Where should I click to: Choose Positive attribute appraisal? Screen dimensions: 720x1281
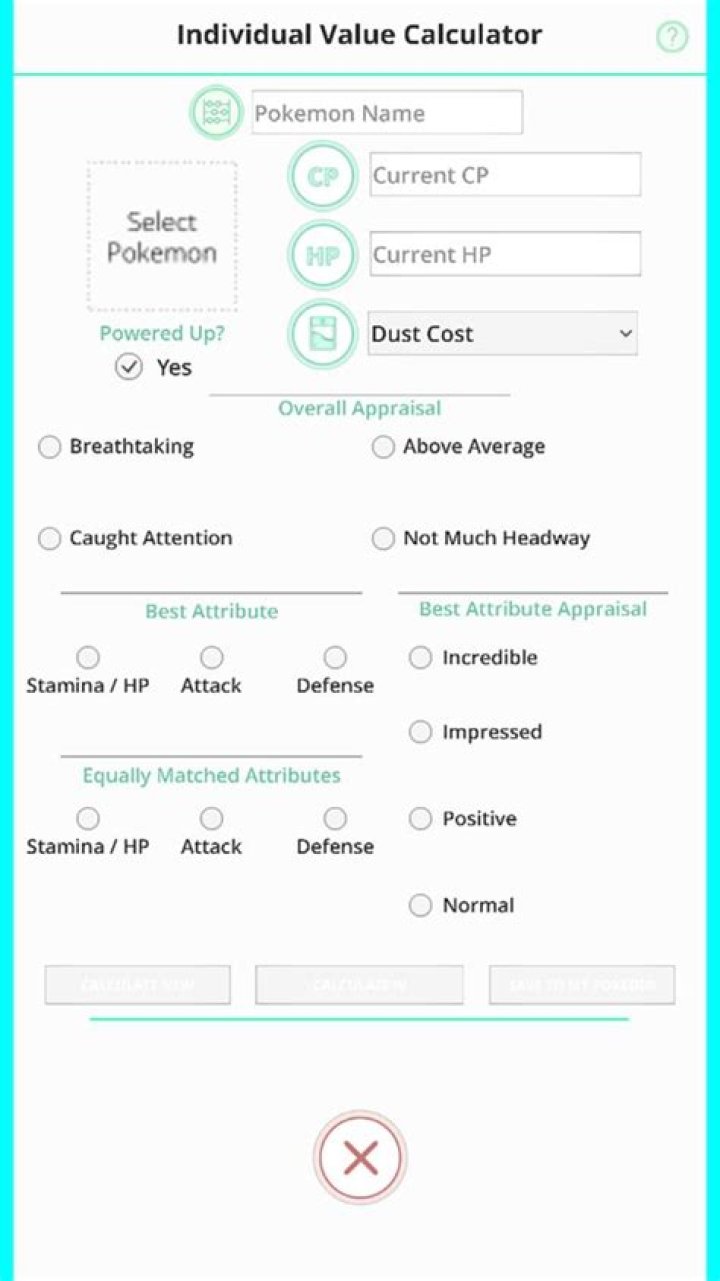point(421,819)
